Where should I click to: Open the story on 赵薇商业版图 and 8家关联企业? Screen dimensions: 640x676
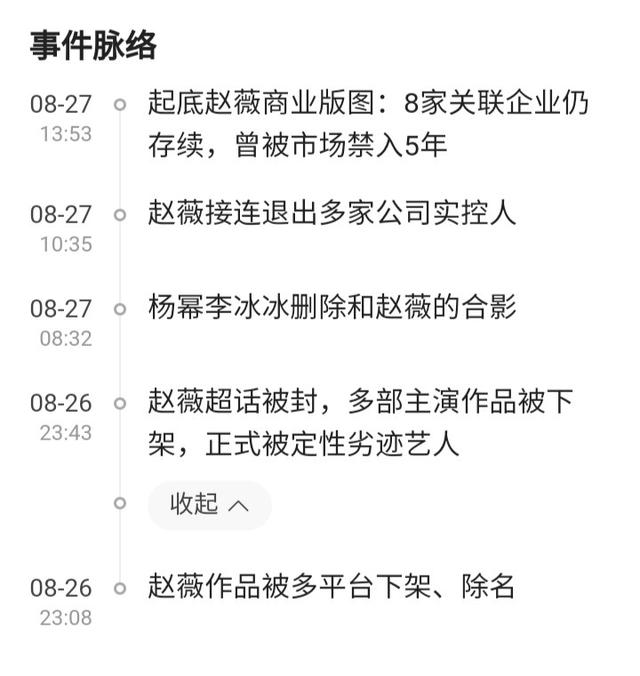(368, 124)
